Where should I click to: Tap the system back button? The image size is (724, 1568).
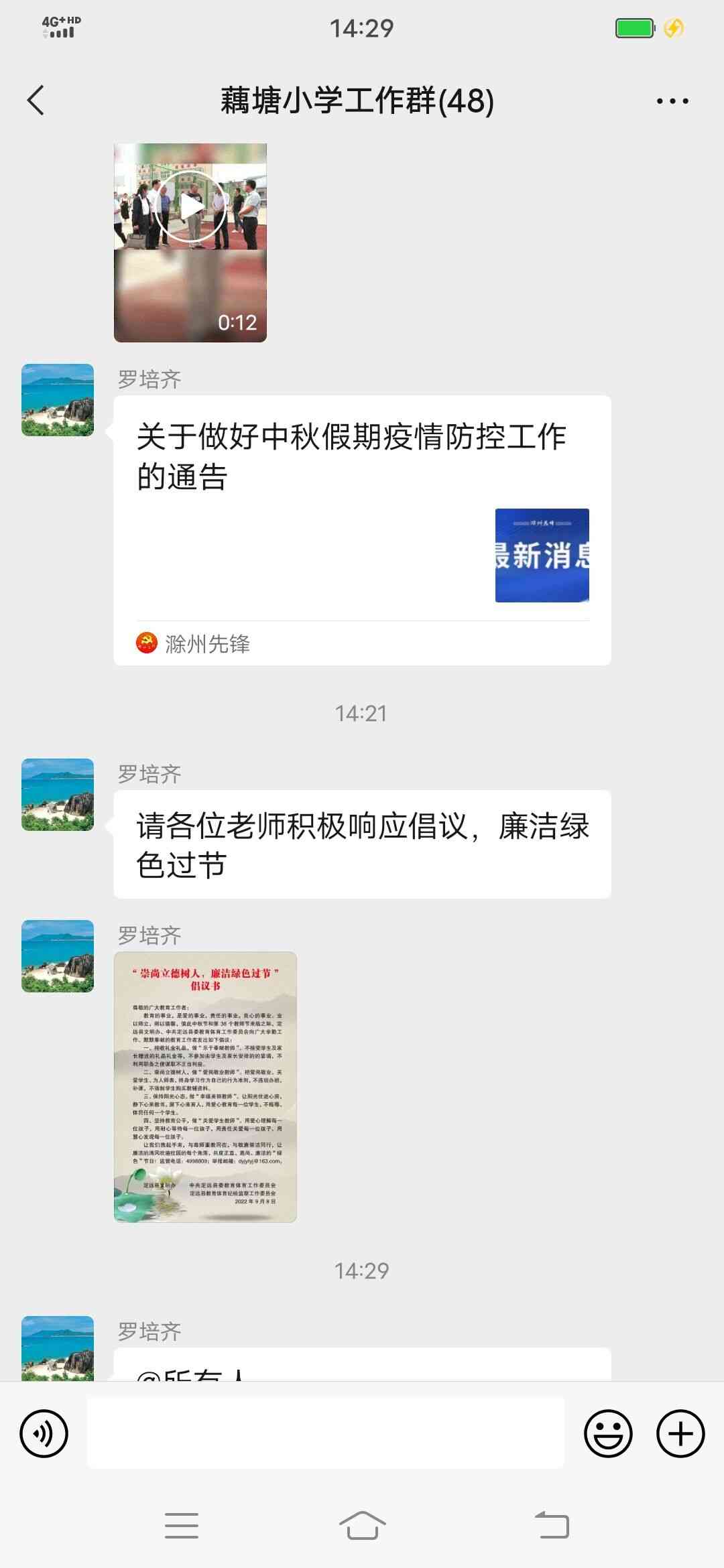(552, 1526)
